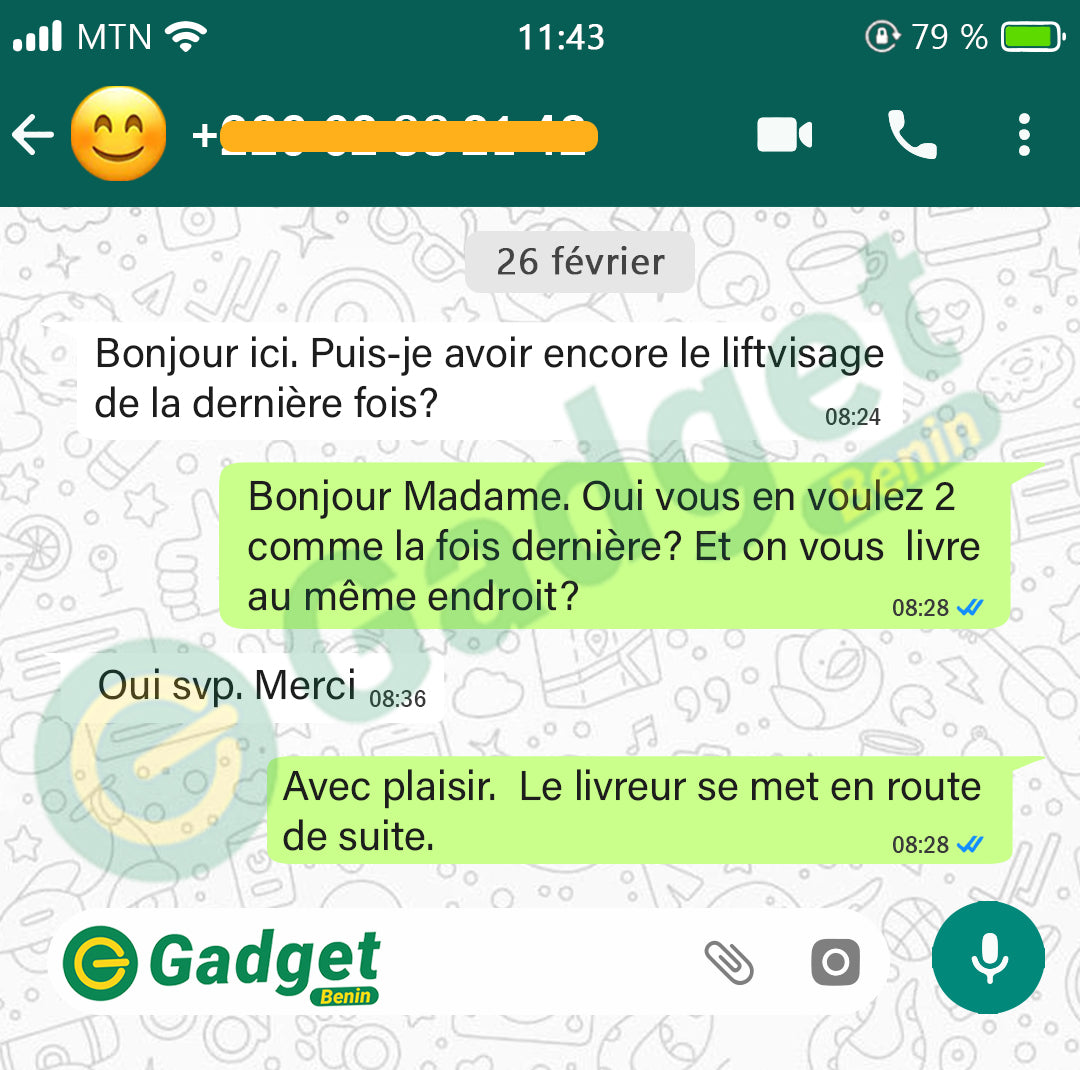Screen dimensions: 1080x1070
Task: Tap the microphone to record voice message
Action: point(988,958)
